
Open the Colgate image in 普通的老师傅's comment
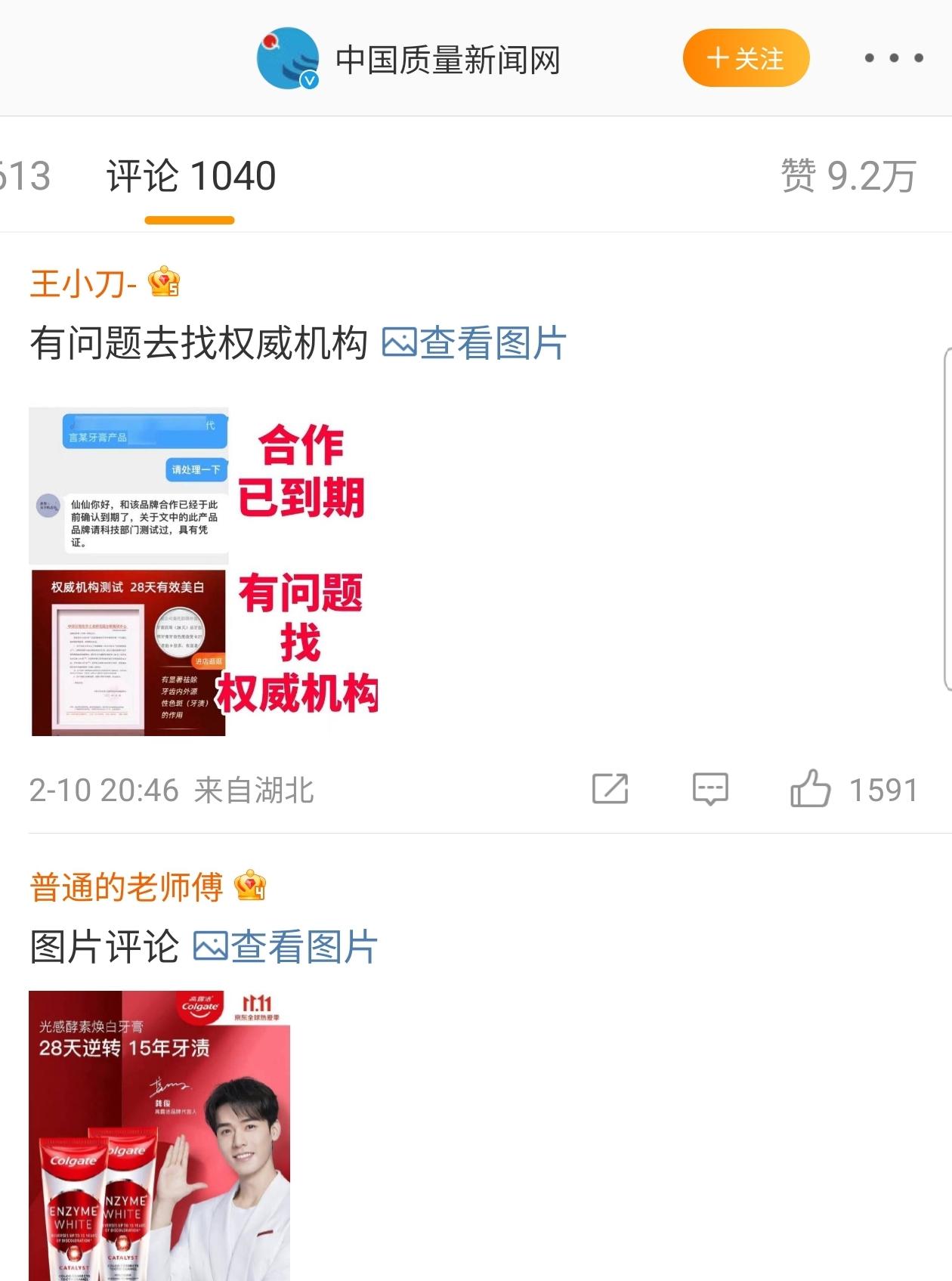[x=159, y=1135]
